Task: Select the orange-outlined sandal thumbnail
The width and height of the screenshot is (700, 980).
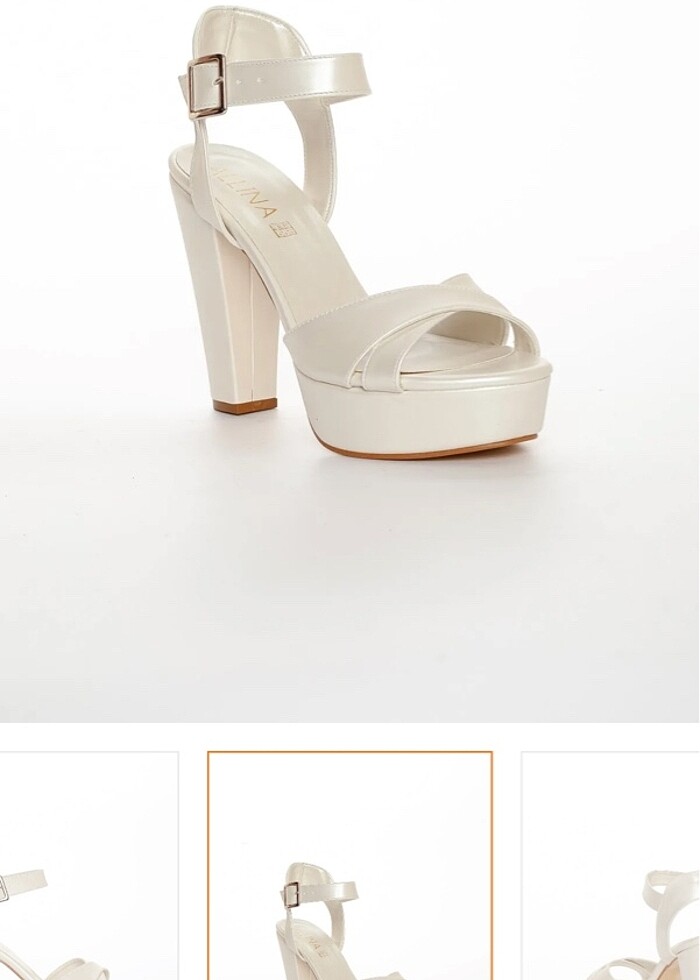Action: click(350, 866)
